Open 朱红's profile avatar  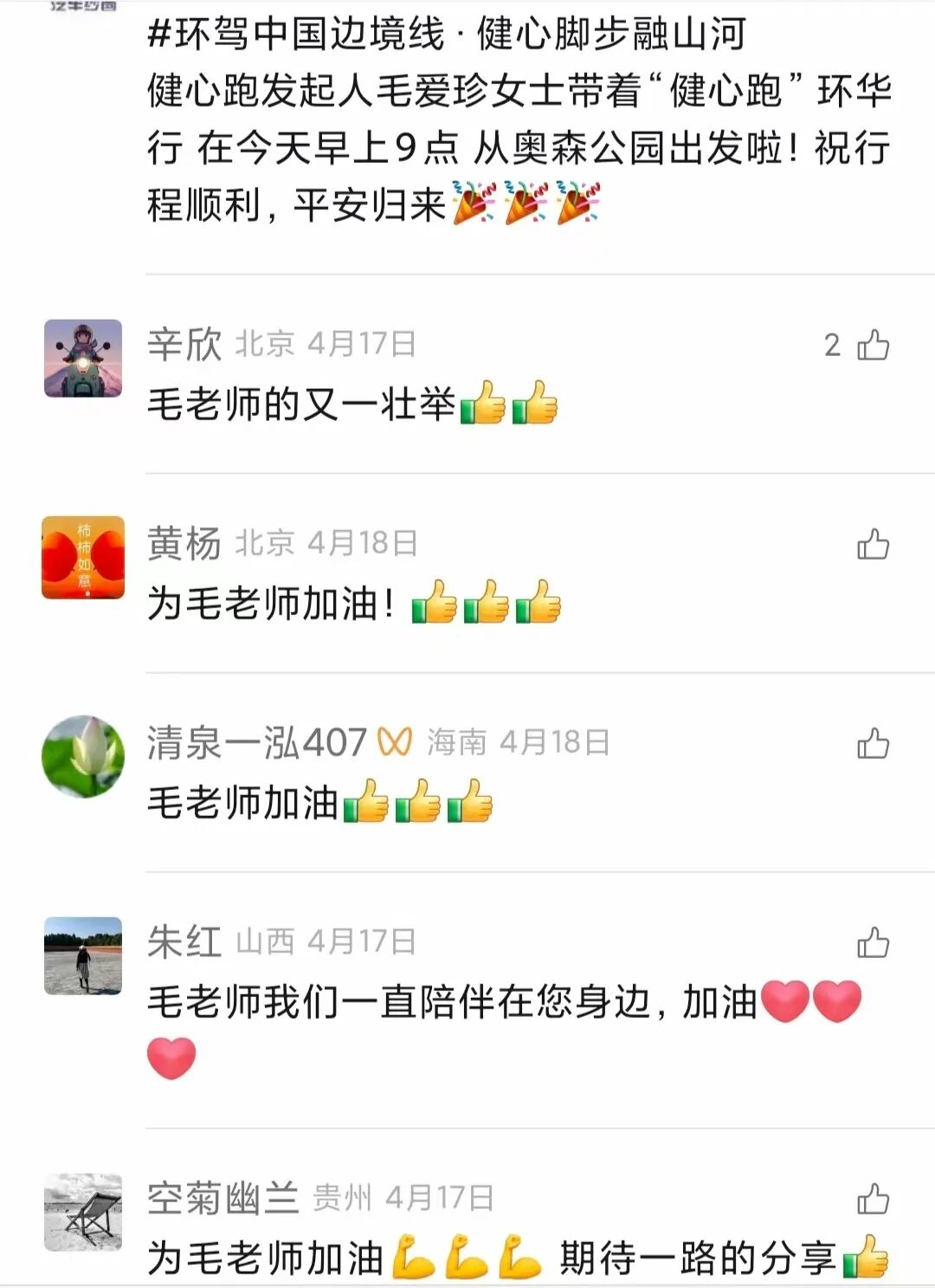click(x=83, y=955)
